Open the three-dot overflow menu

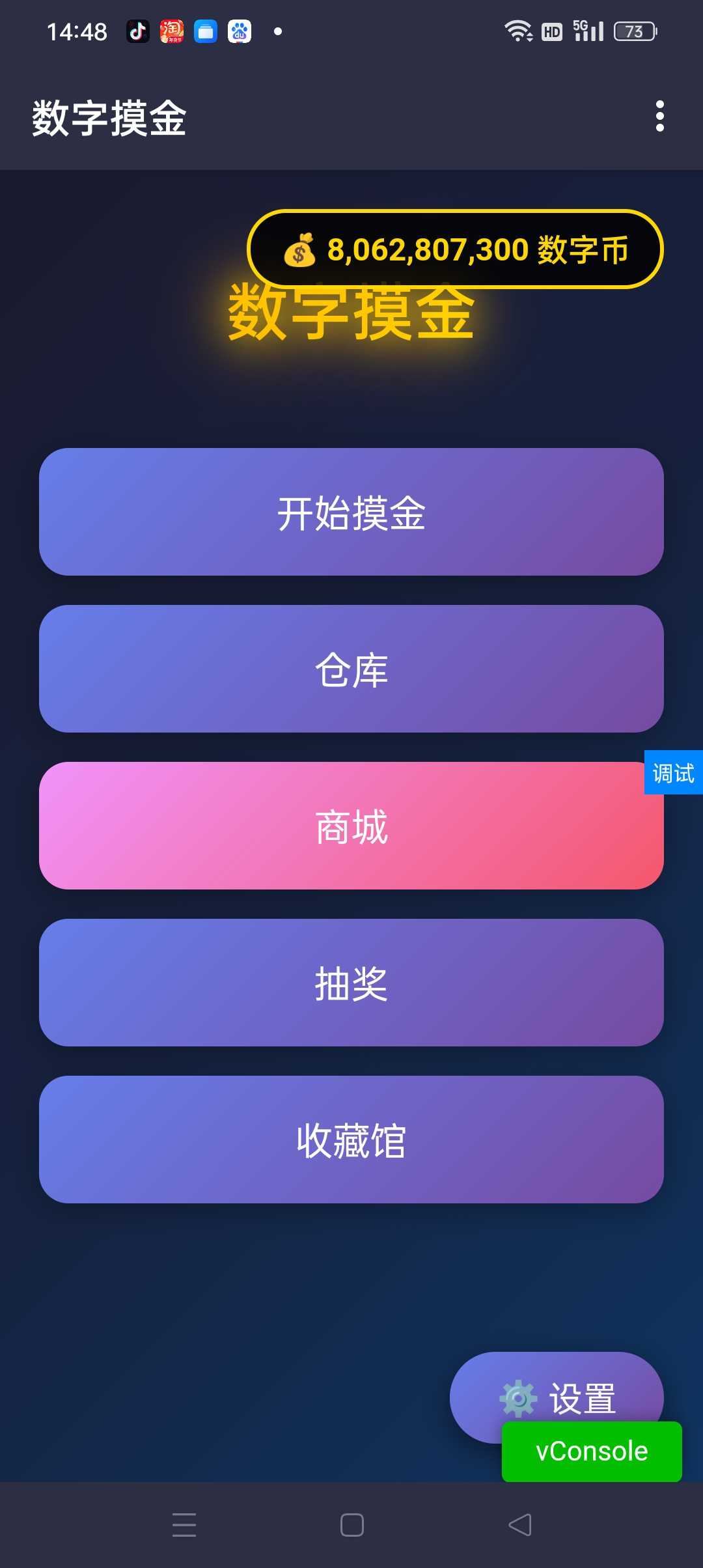click(659, 117)
